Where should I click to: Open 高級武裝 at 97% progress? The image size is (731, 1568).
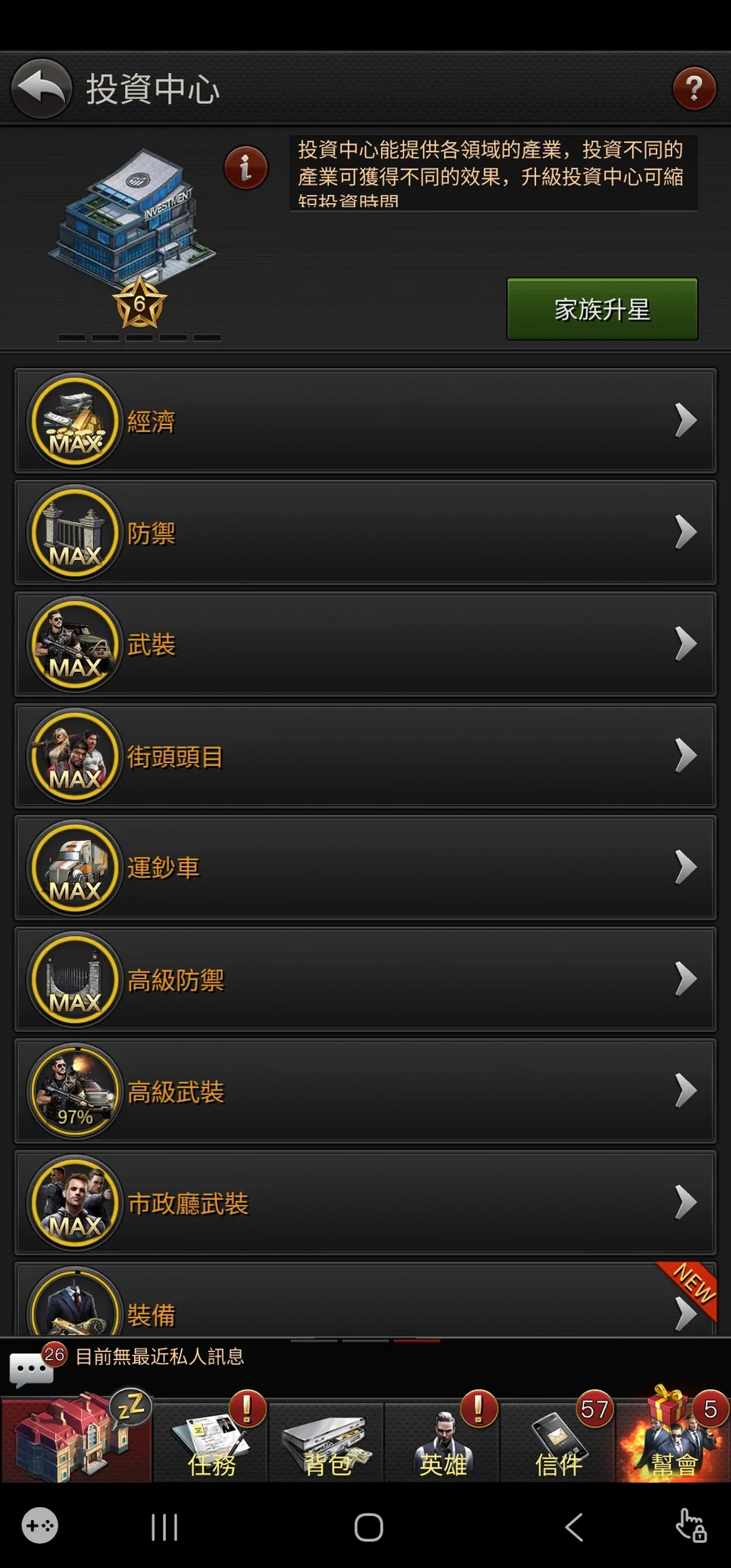click(365, 1091)
